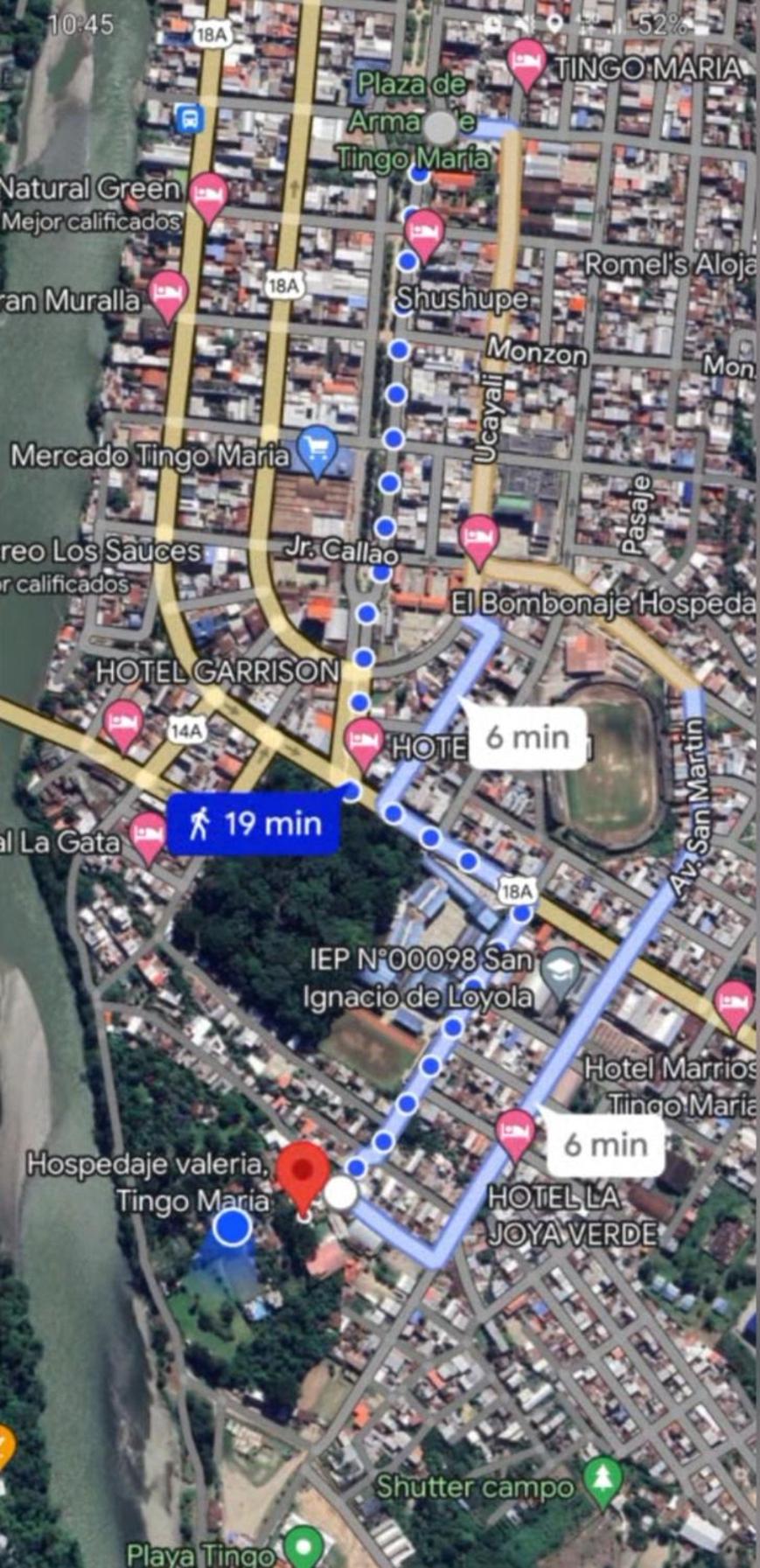760x1568 pixels.
Task: Tap the 19 min walking route label
Action: point(253,824)
